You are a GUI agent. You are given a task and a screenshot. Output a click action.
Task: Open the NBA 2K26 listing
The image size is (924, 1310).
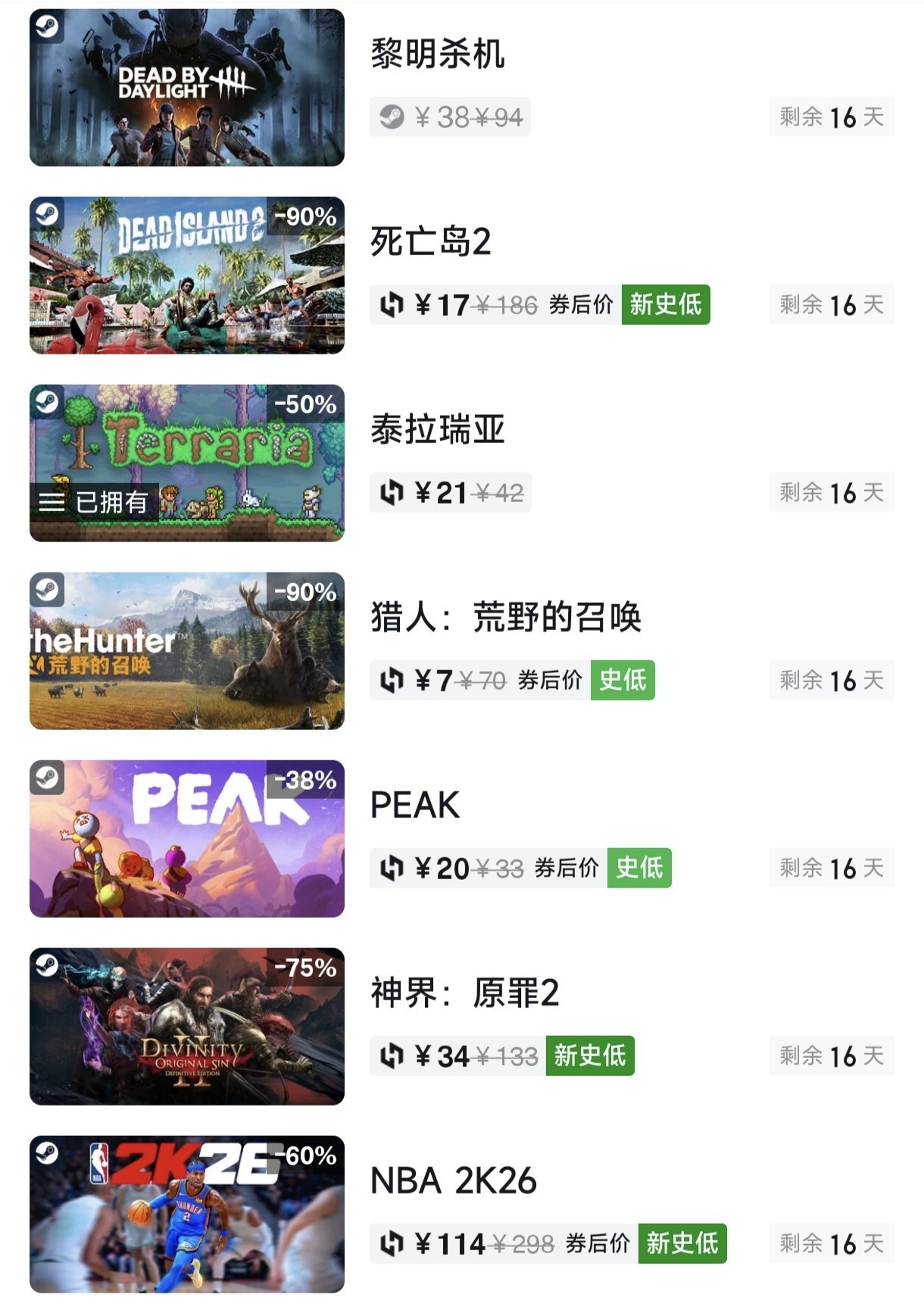[x=453, y=1181]
